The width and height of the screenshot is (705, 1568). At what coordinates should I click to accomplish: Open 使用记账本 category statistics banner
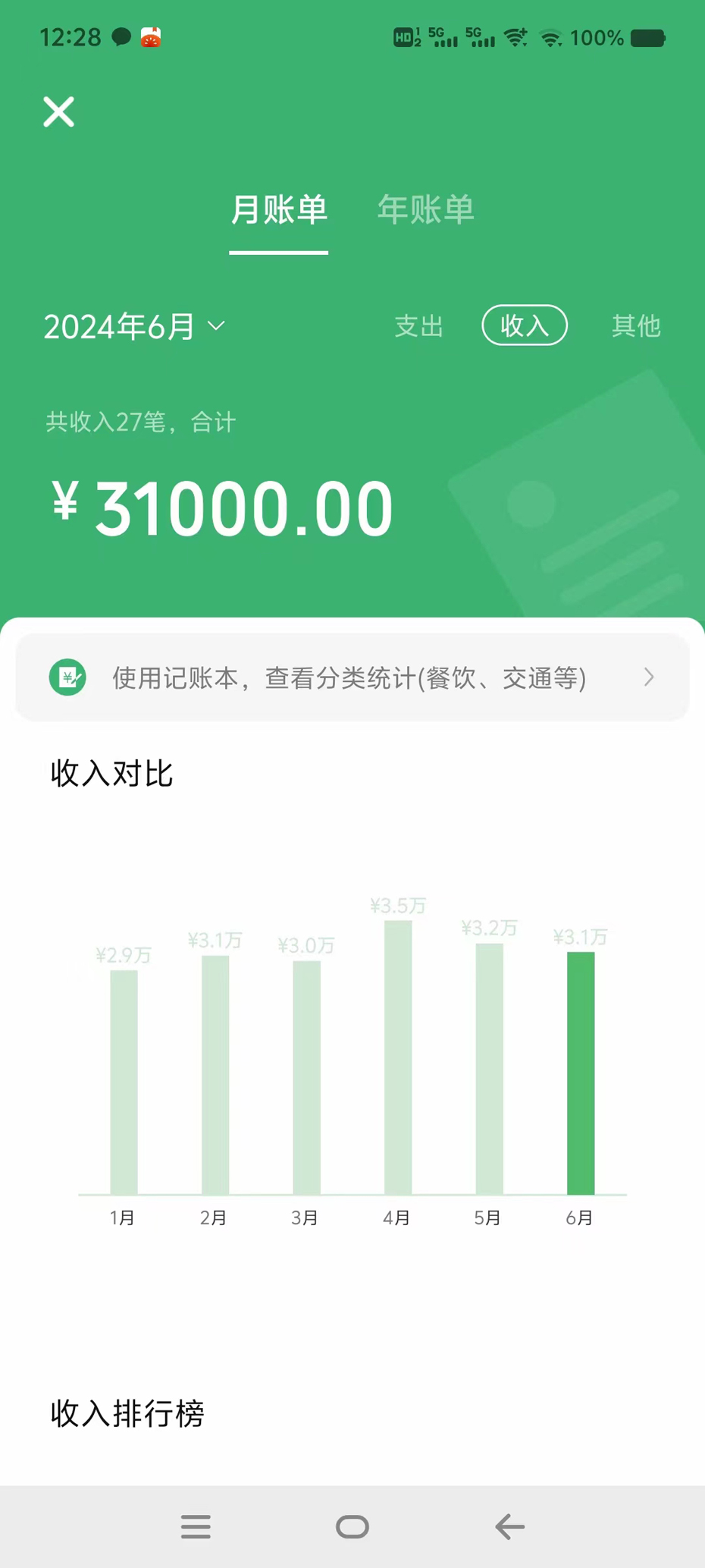pos(352,677)
